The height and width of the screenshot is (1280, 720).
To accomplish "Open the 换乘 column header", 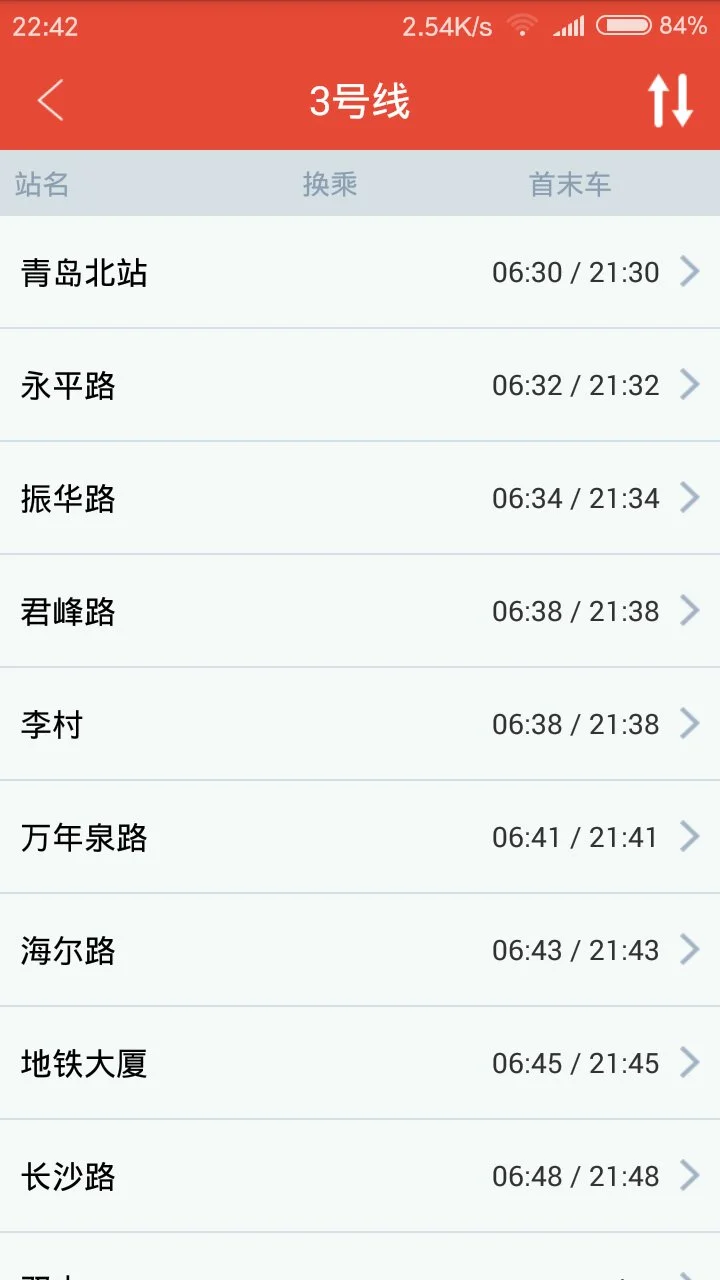I will coord(330,183).
